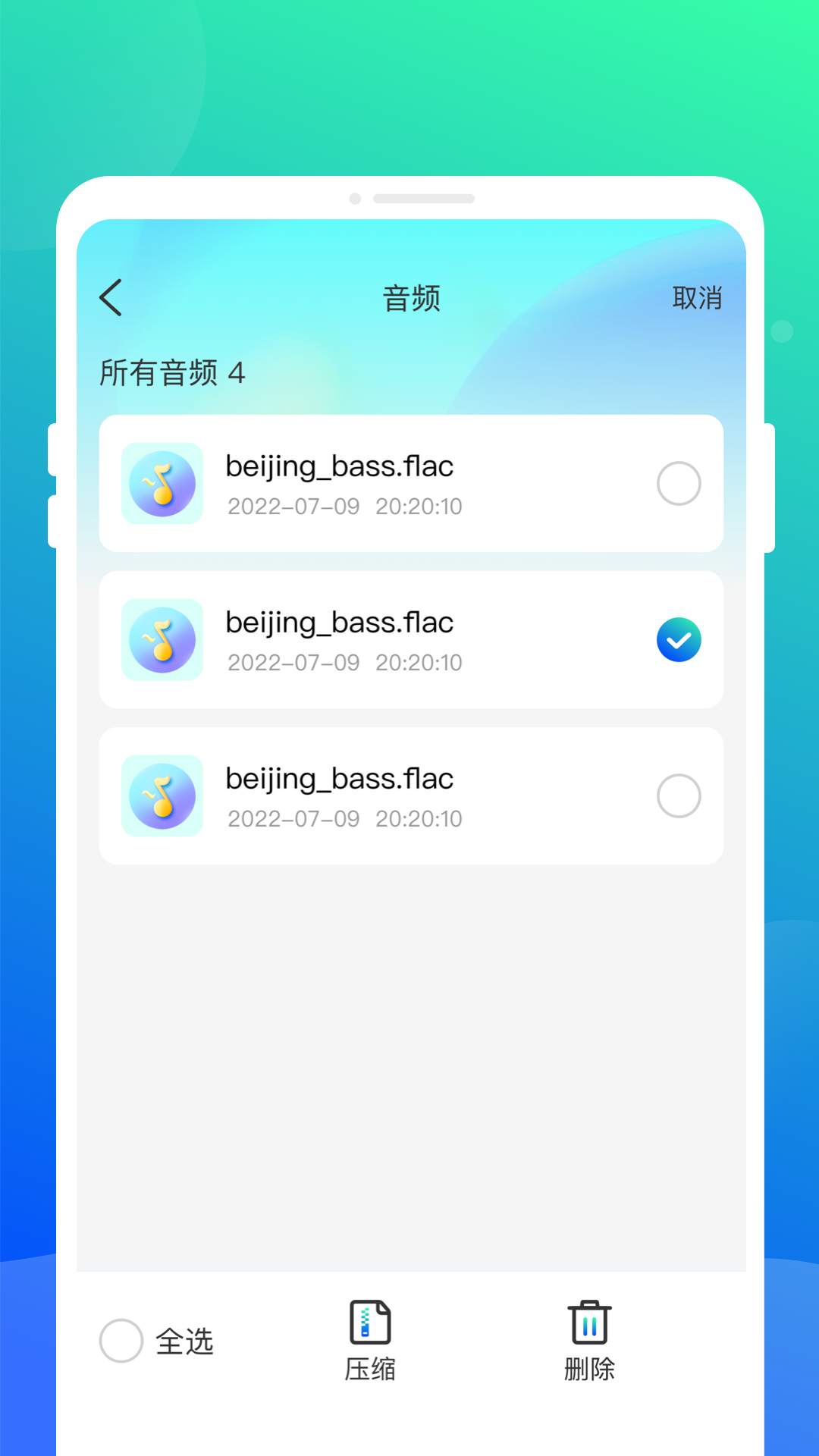
Task: Click the zip file icon above 压缩 label
Action: pyautogui.click(x=371, y=1323)
